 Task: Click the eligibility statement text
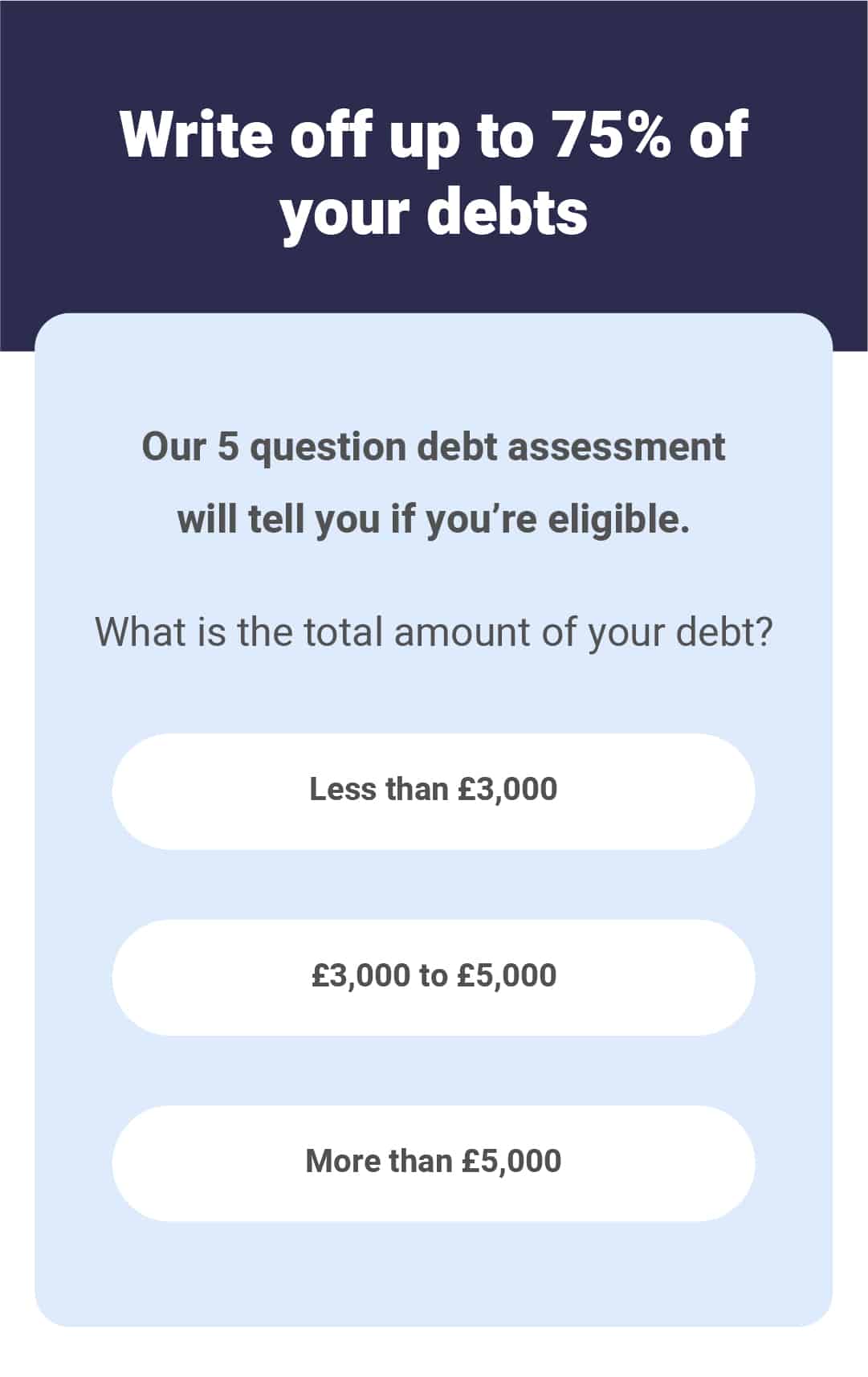434,518
